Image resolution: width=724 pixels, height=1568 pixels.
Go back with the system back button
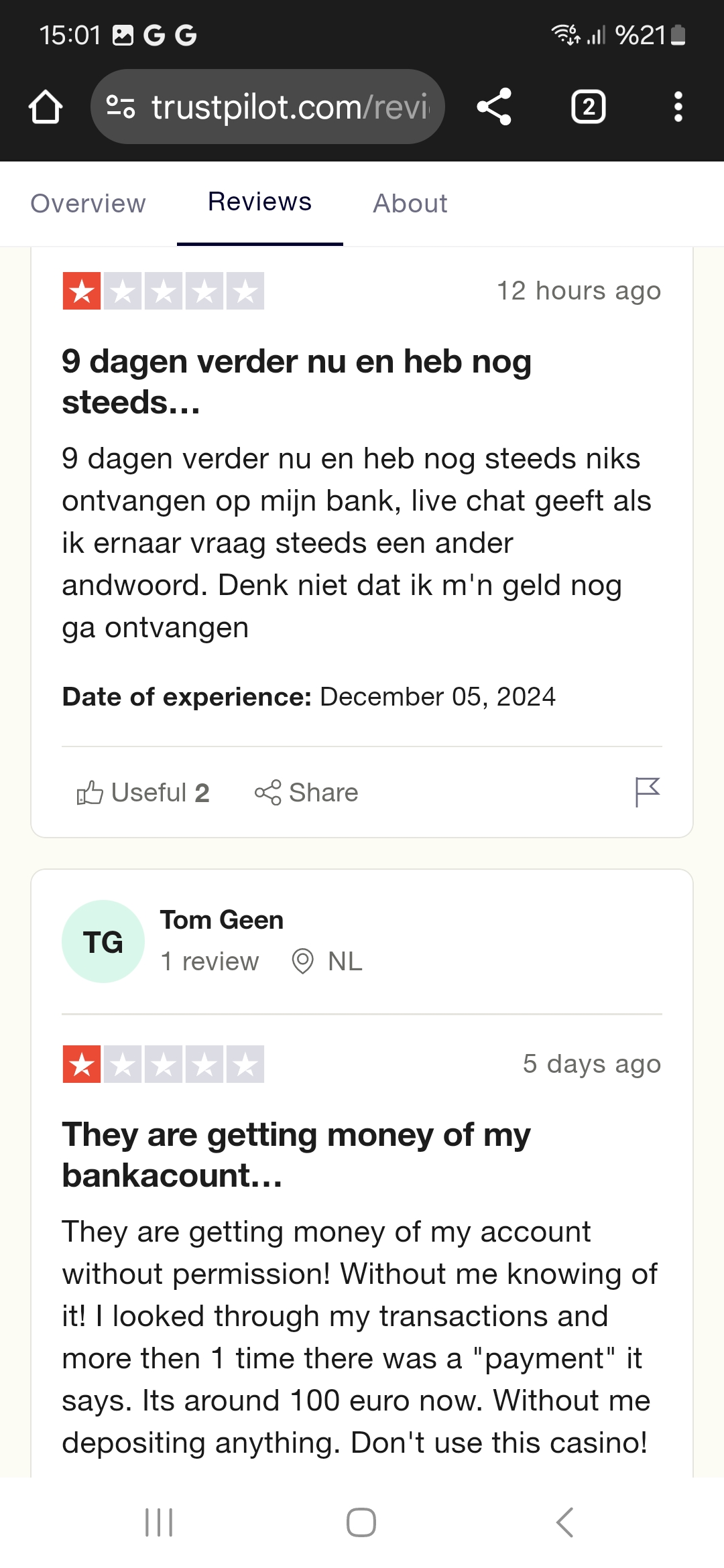564,1522
